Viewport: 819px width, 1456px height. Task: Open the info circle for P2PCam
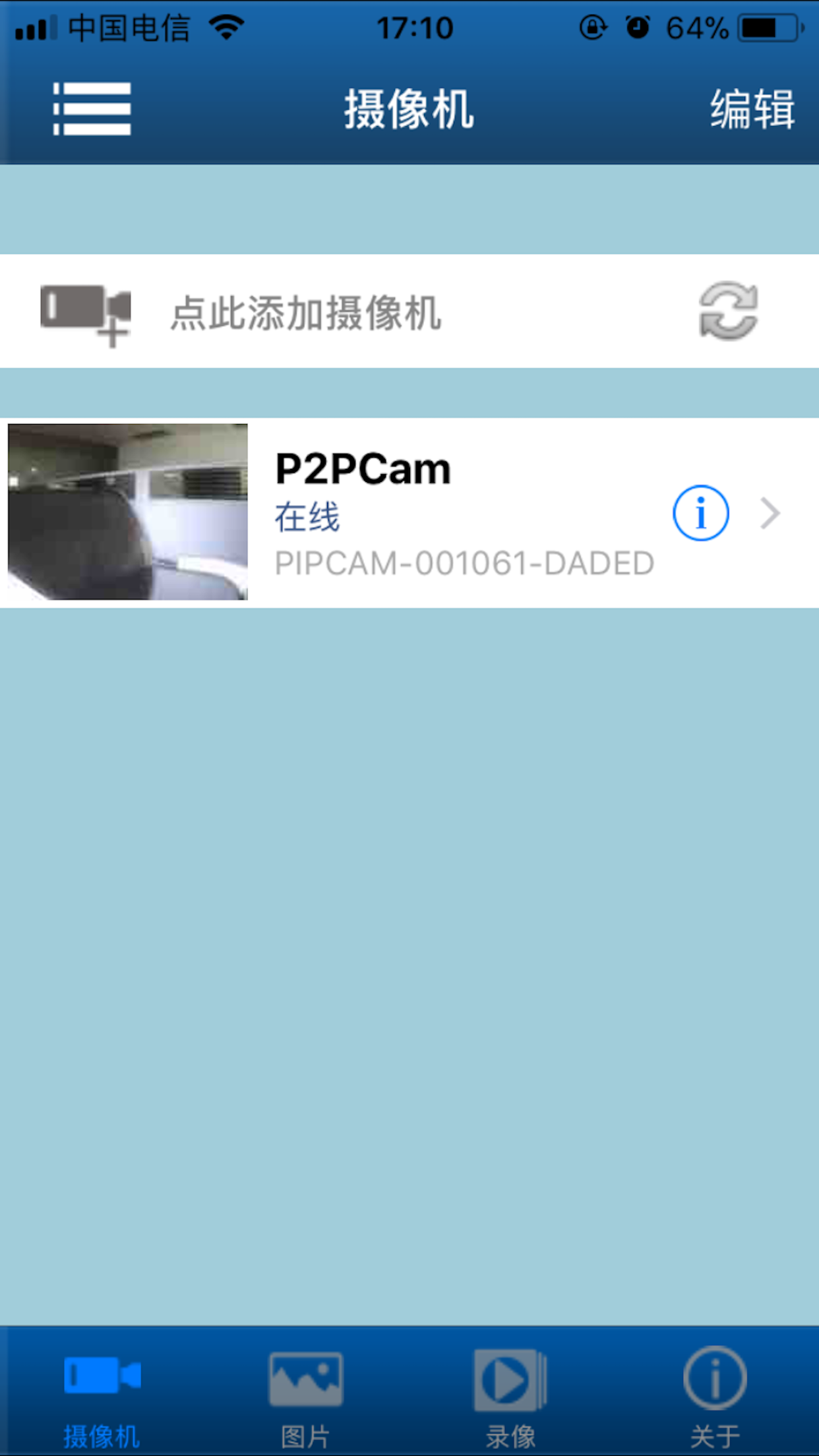(700, 512)
